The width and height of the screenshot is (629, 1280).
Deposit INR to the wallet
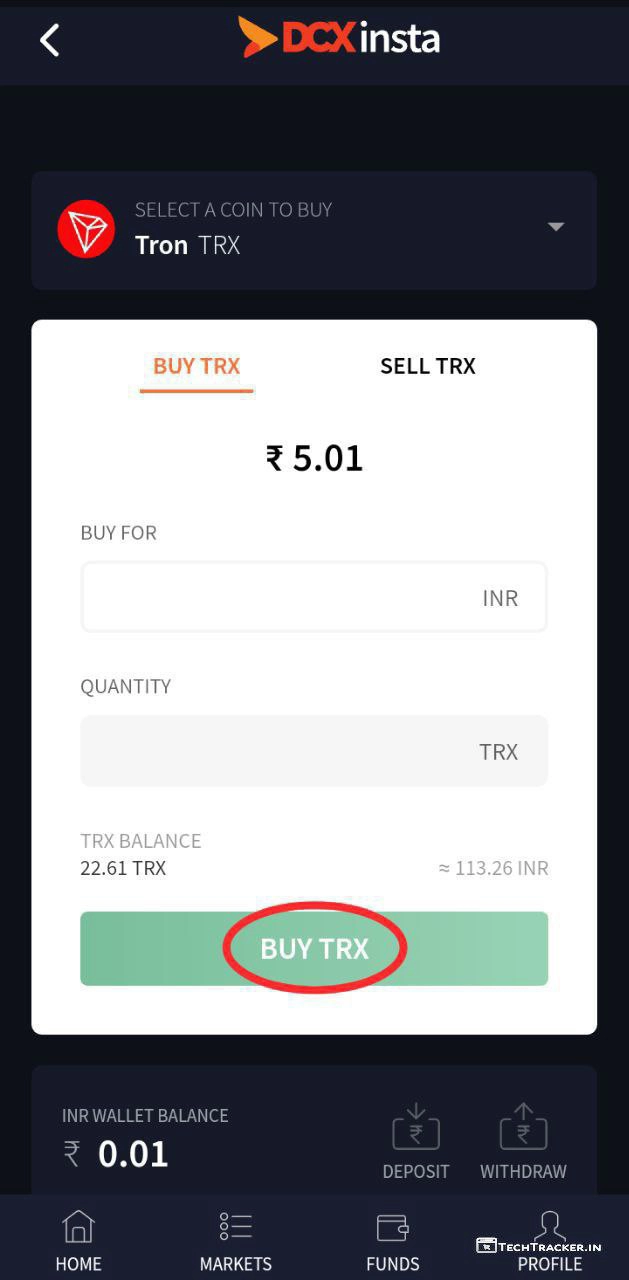(x=416, y=1141)
